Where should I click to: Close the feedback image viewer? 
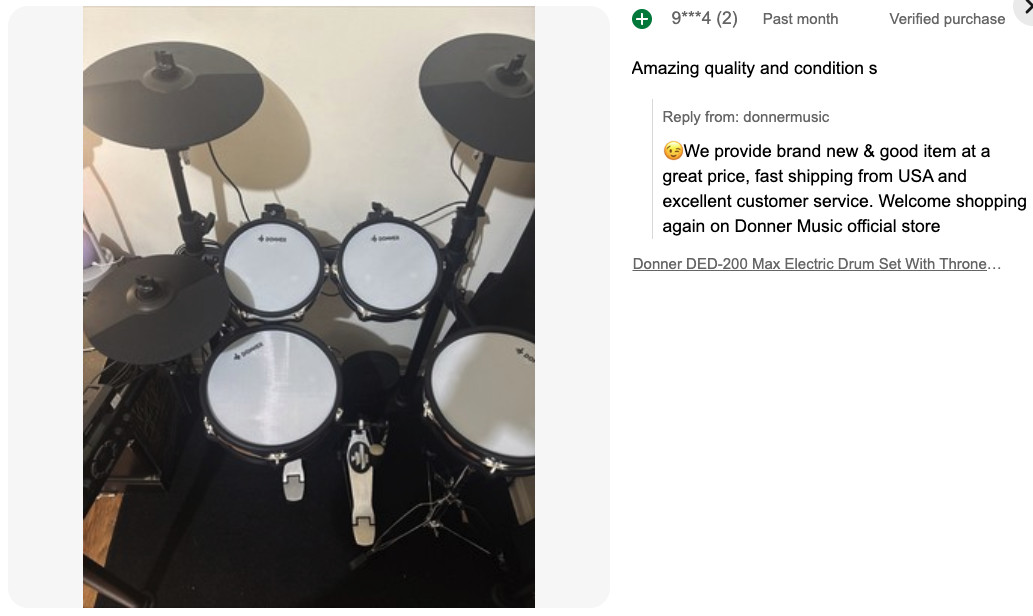[1026, 7]
